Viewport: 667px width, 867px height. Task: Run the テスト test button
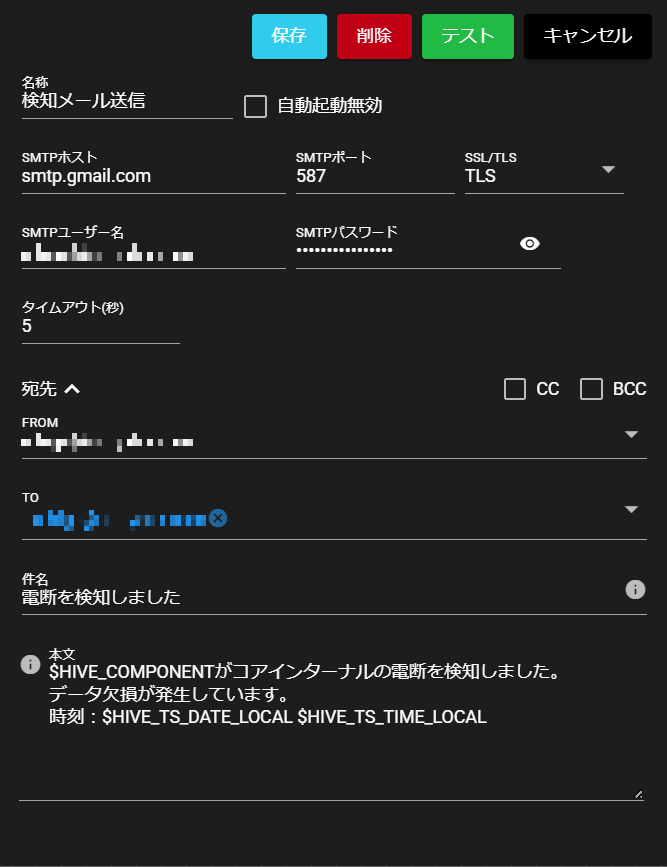tap(468, 36)
